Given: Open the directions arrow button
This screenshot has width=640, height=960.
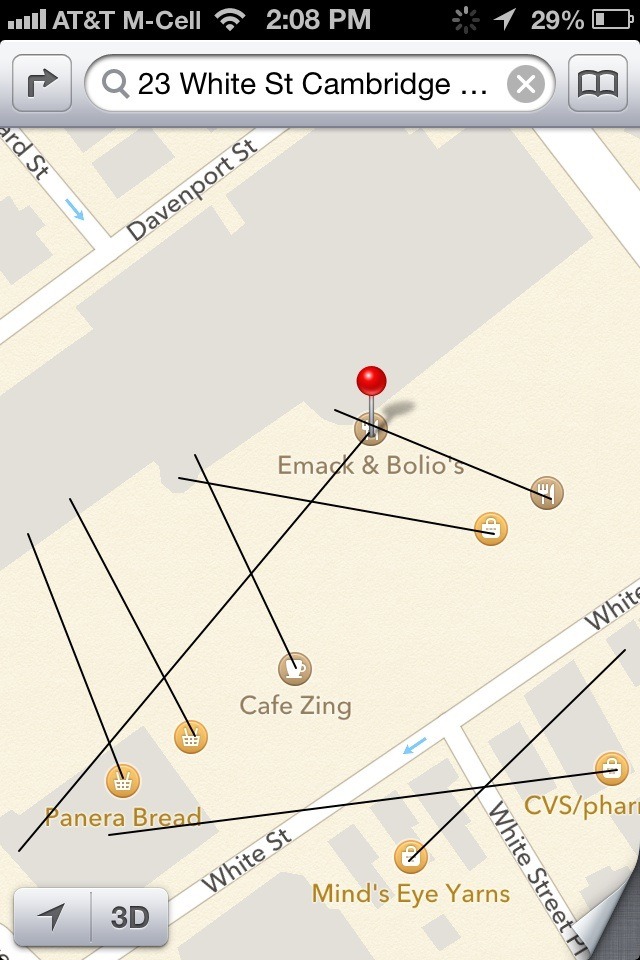Looking at the screenshot, I should coord(41,84).
